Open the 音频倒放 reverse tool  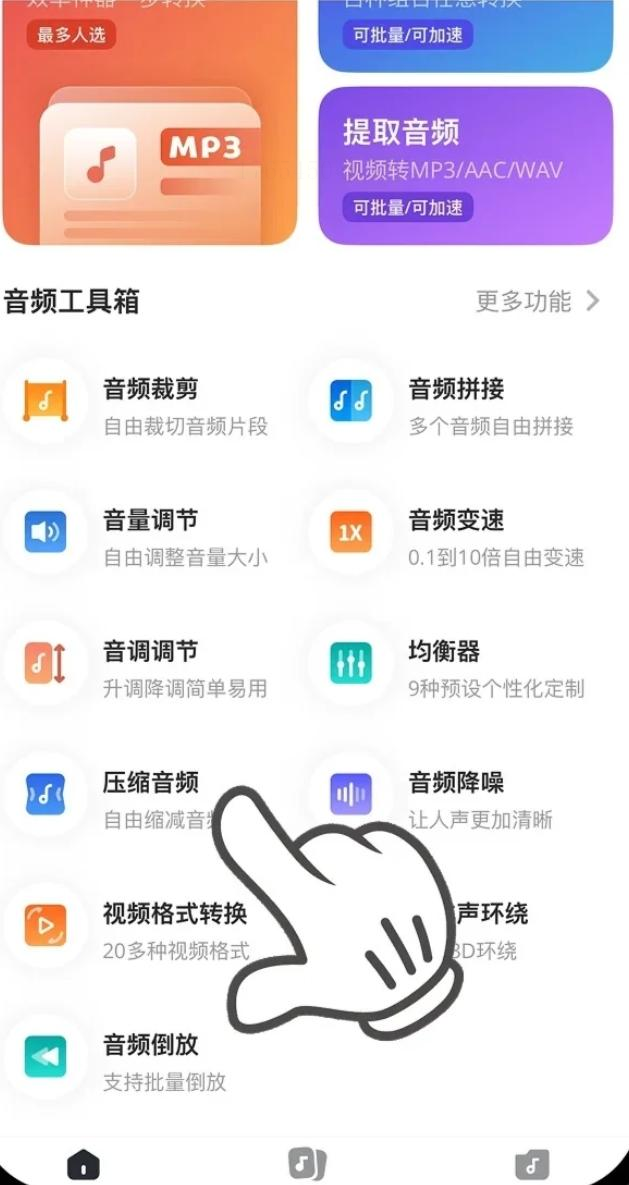tap(150, 1062)
